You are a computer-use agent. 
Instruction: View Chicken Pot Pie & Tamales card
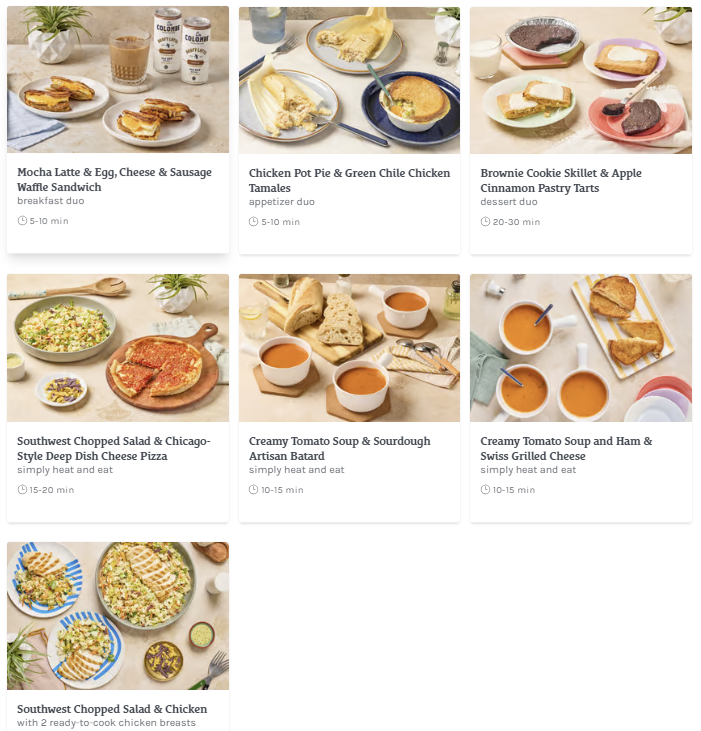point(349,130)
